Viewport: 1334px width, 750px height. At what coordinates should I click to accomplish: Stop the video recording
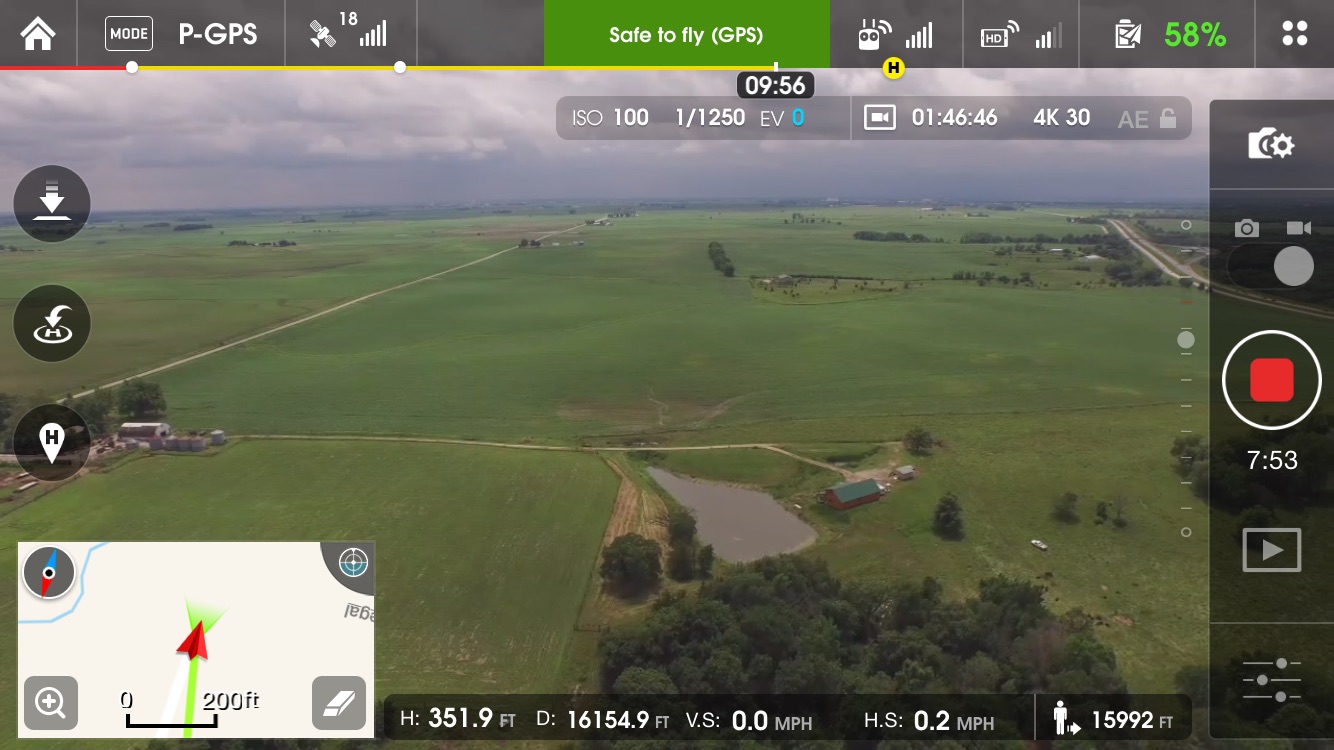[x=1272, y=380]
